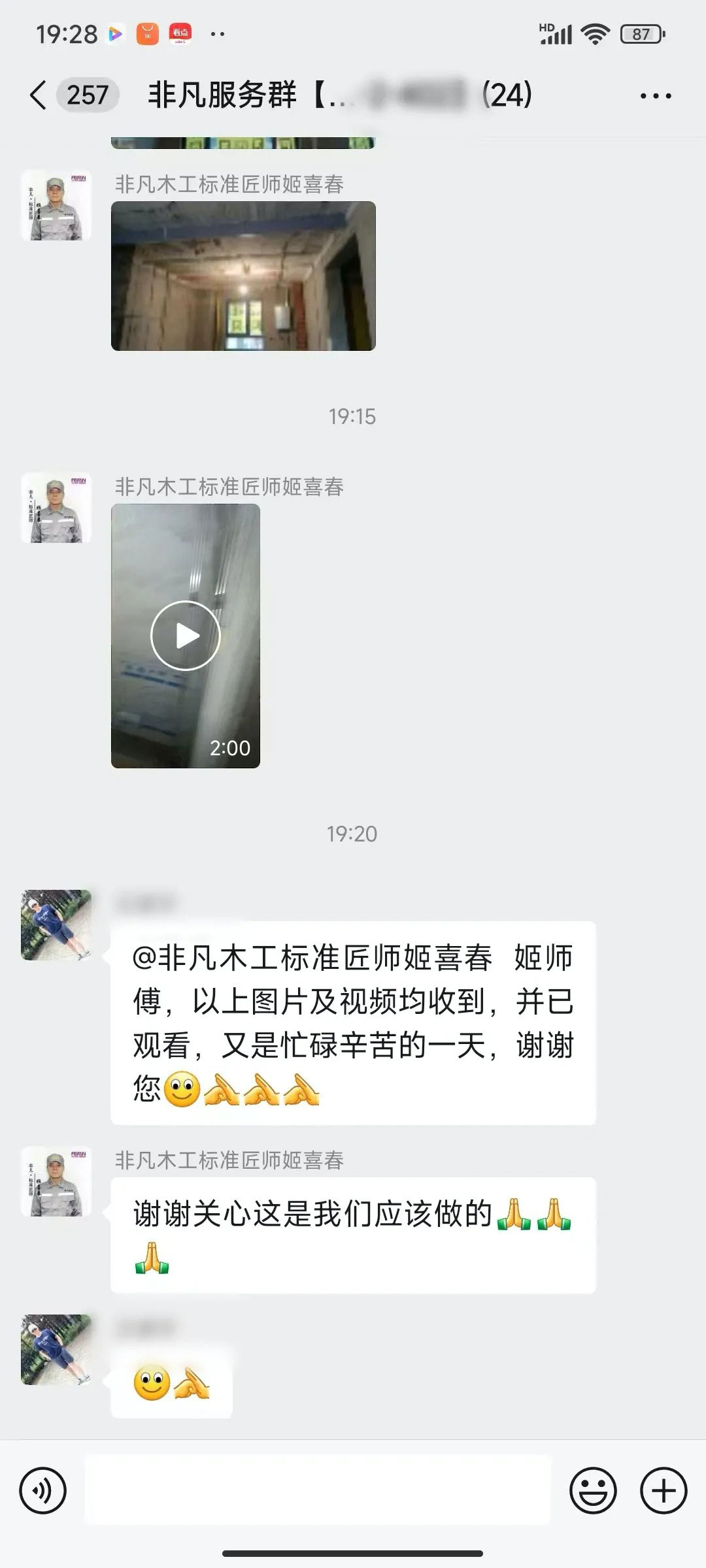Switch to voice message input
This screenshot has width=706, height=1568.
(43, 1490)
